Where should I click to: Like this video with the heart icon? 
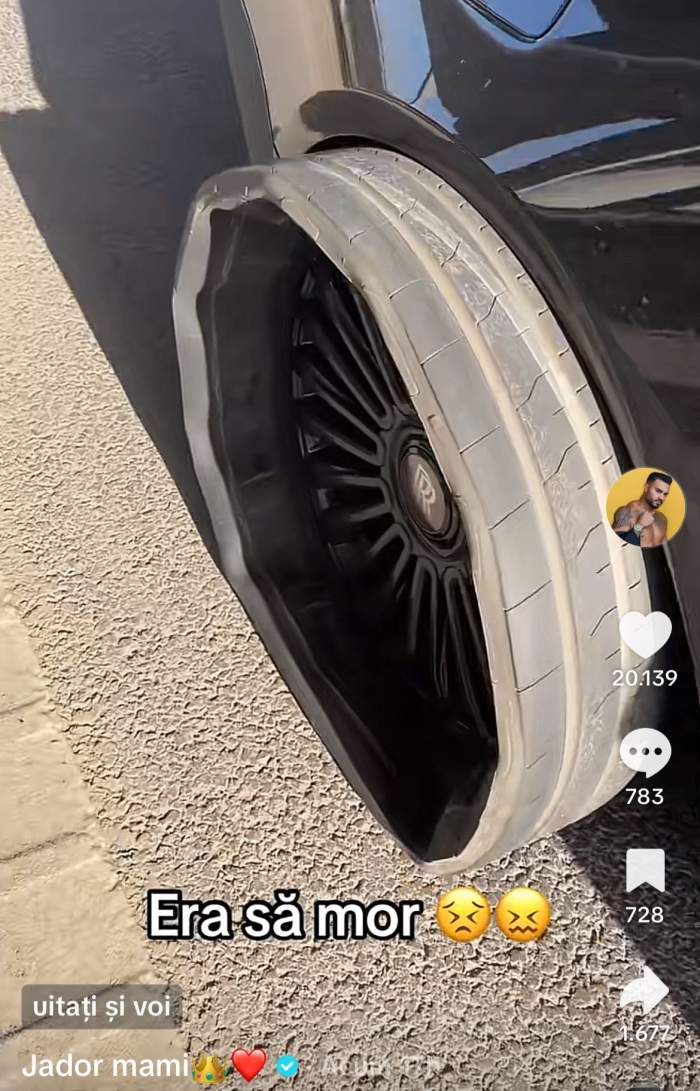point(645,634)
